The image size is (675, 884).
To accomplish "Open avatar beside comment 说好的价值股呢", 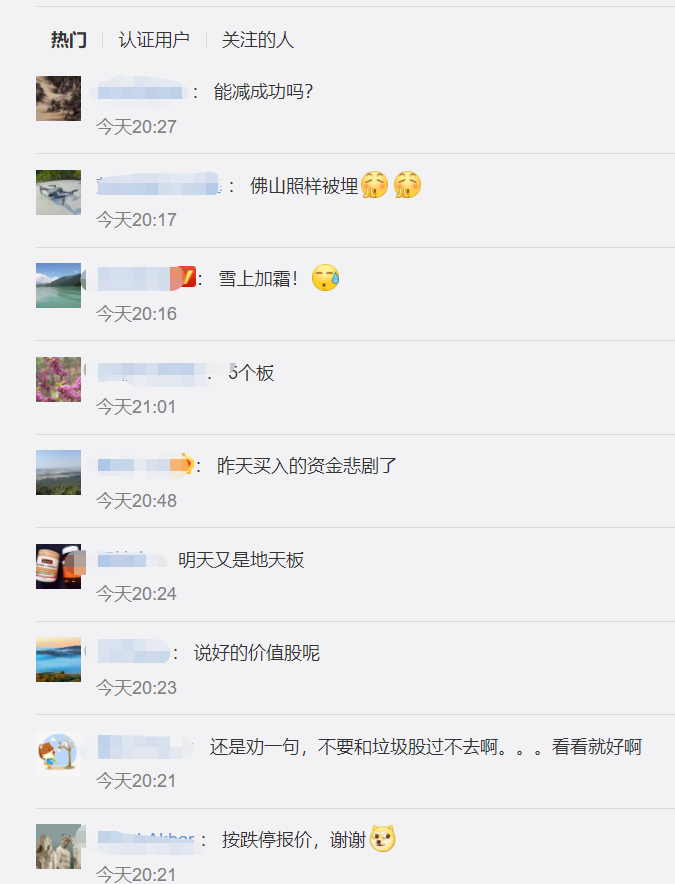I will pyautogui.click(x=58, y=659).
